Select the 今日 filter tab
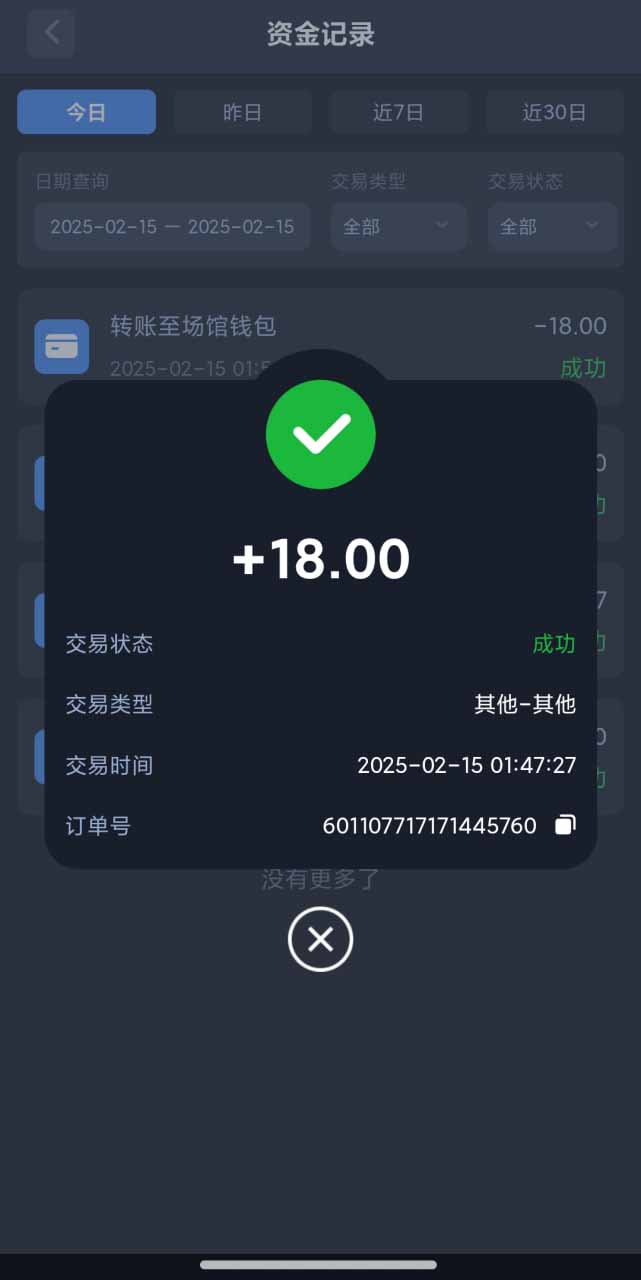Image resolution: width=641 pixels, height=1280 pixels. tap(86, 112)
